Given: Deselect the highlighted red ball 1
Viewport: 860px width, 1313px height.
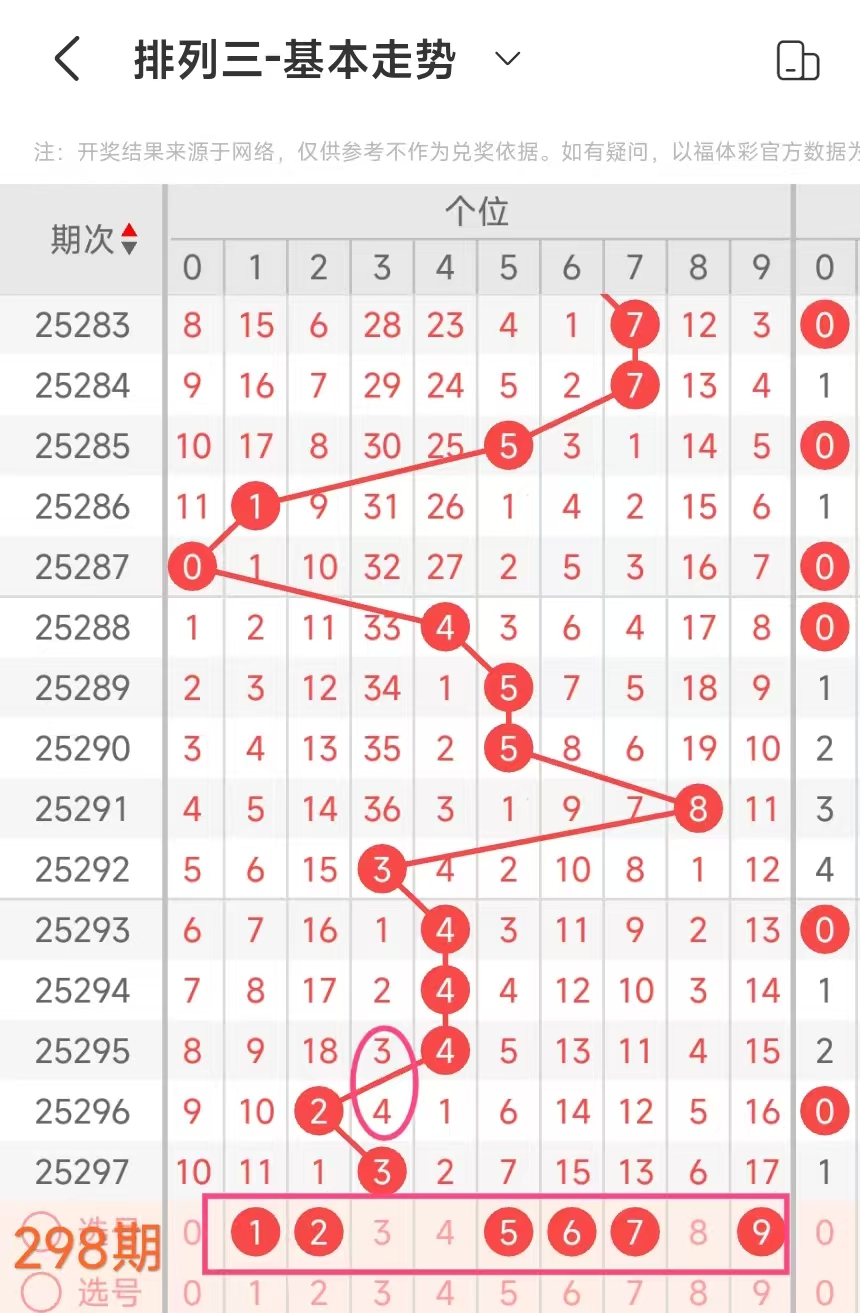Looking at the screenshot, I should [255, 1233].
